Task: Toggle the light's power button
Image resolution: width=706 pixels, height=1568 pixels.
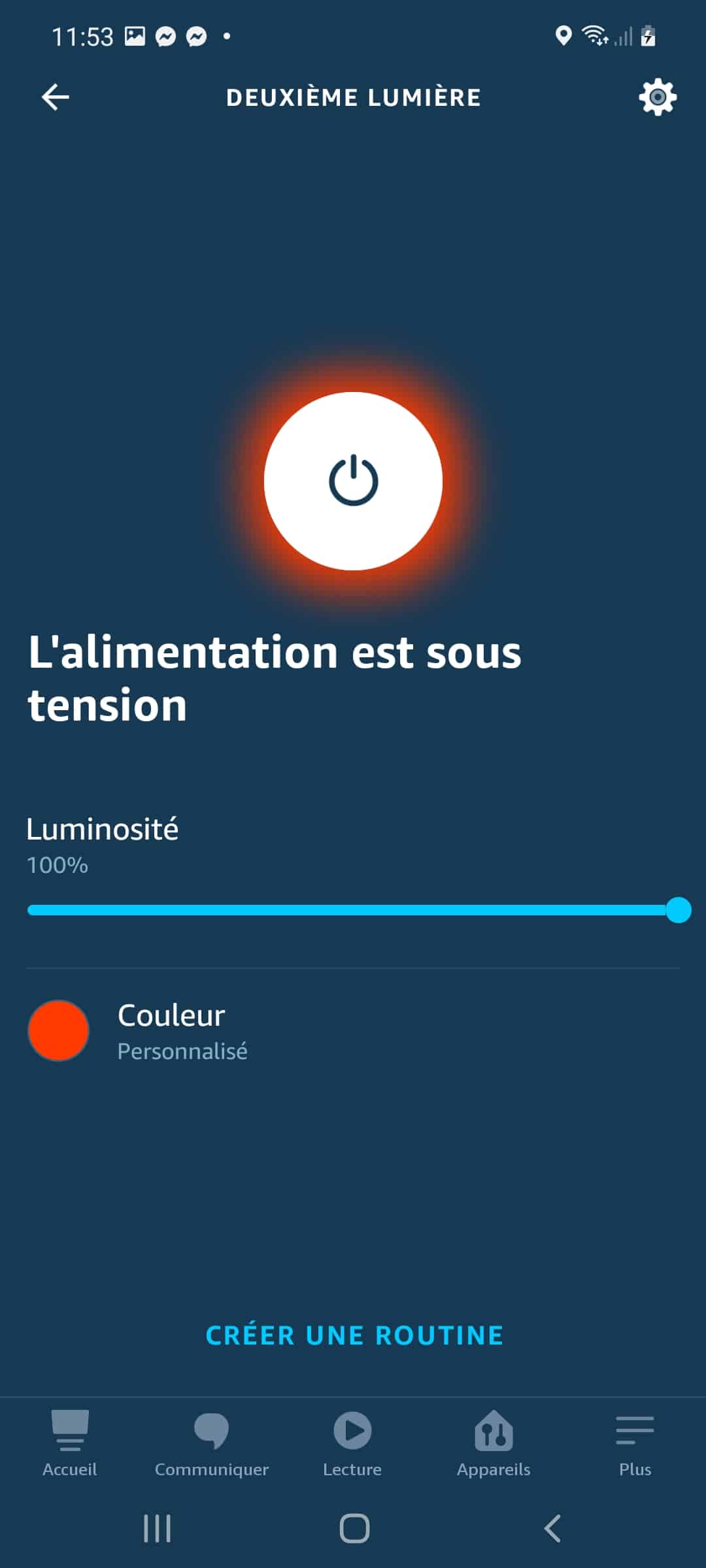Action: click(353, 482)
